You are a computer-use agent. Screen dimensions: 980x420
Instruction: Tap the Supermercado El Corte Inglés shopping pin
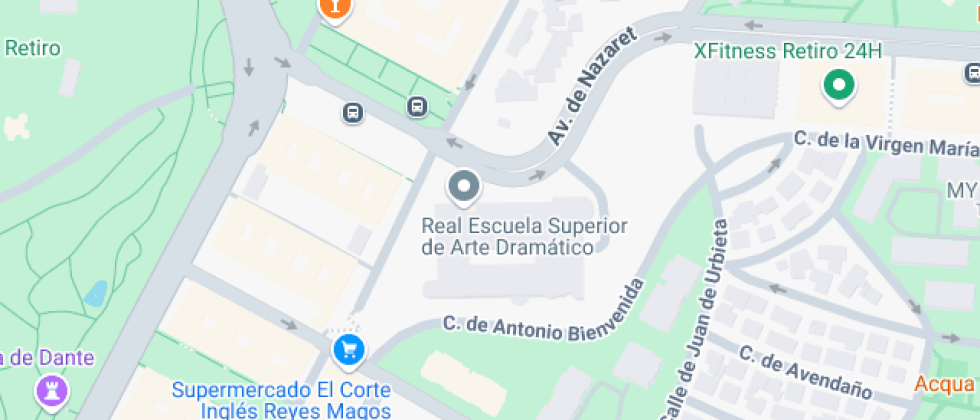pos(348,349)
